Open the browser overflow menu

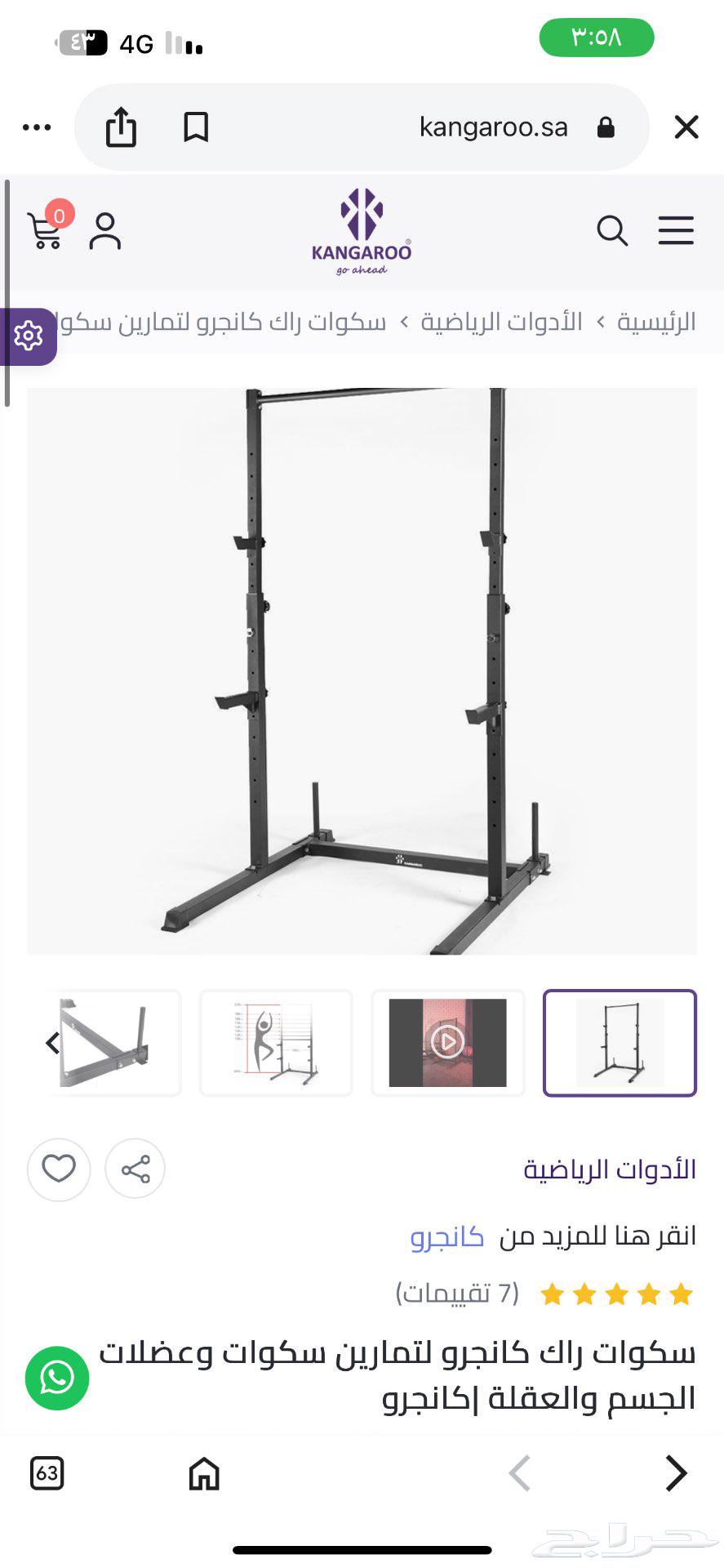[x=37, y=127]
